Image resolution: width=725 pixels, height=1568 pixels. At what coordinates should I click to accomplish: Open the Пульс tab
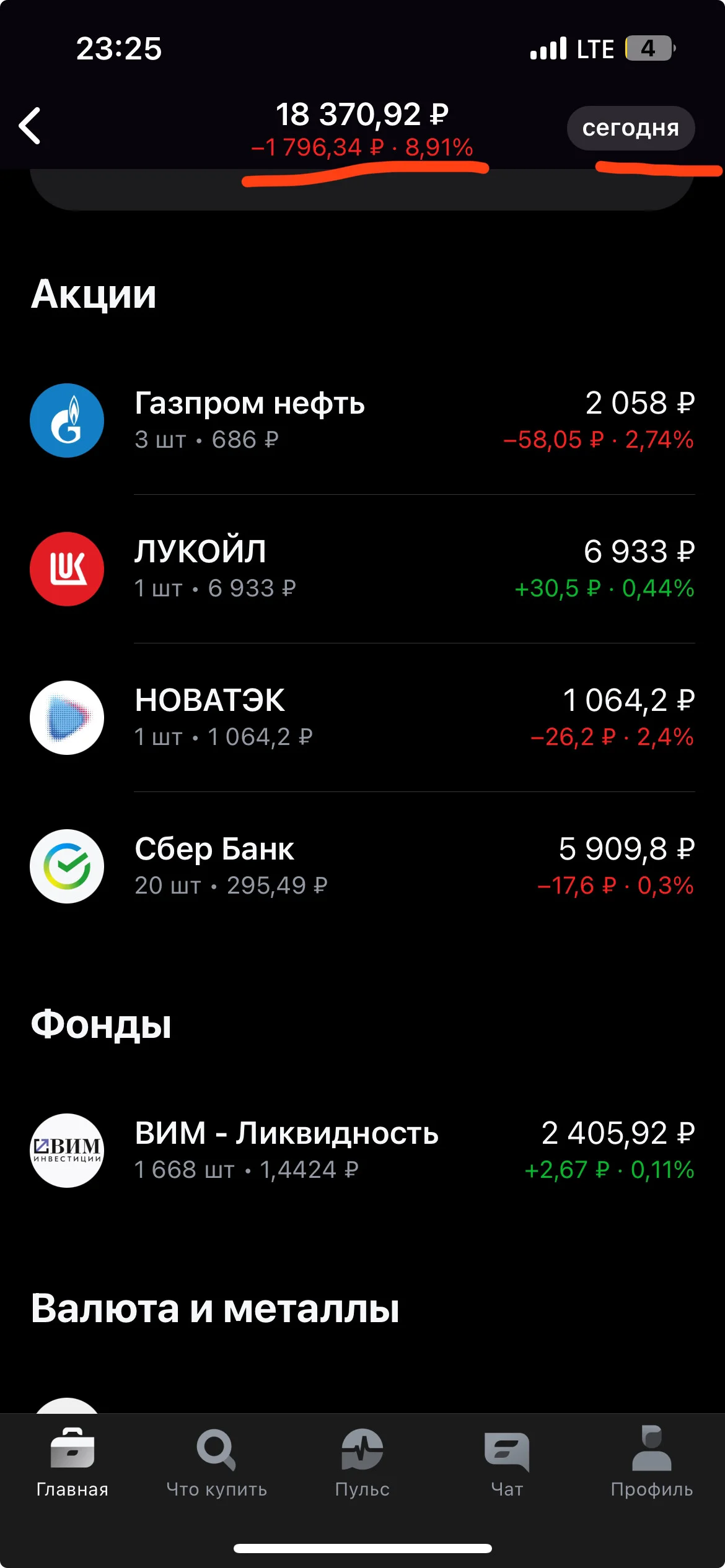point(362,1463)
